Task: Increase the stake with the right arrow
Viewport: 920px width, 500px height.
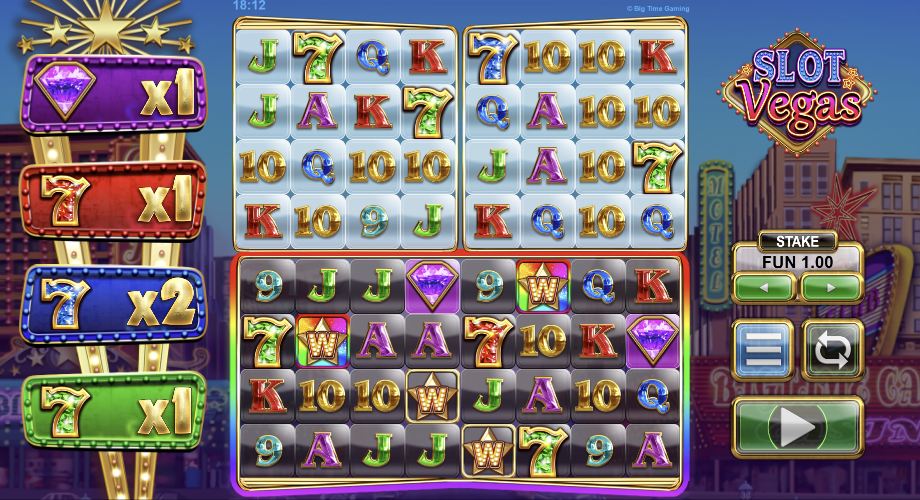Action: click(x=831, y=288)
